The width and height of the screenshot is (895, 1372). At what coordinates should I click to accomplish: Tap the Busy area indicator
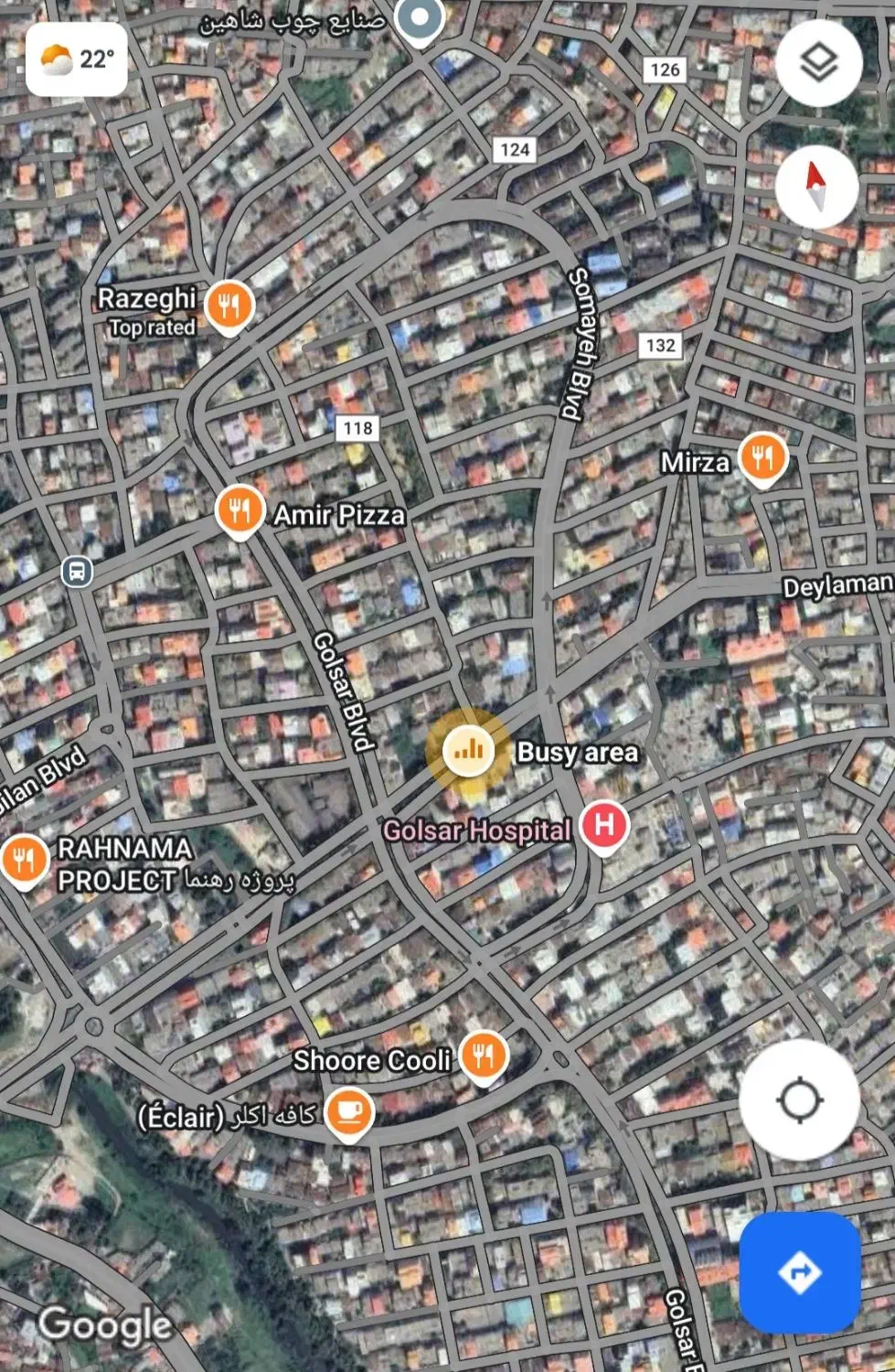469,751
